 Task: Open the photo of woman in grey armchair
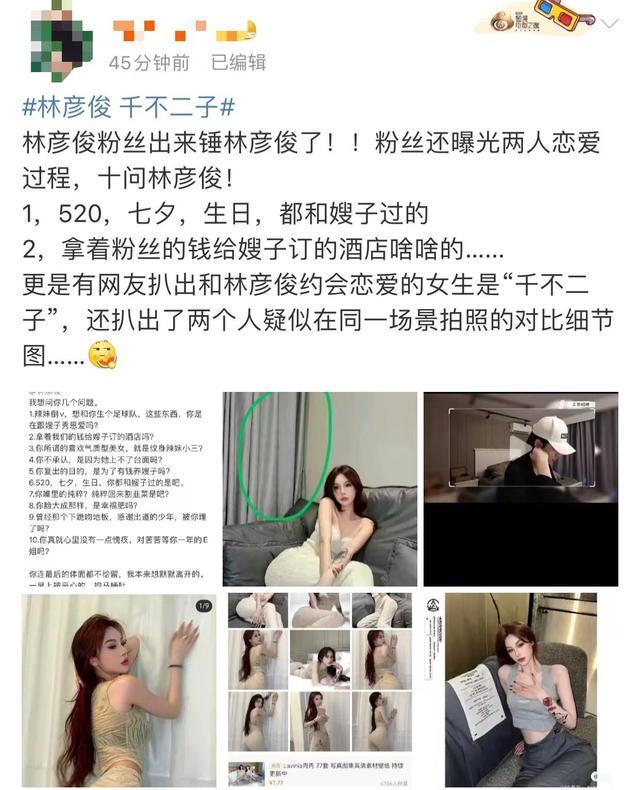coord(520,690)
